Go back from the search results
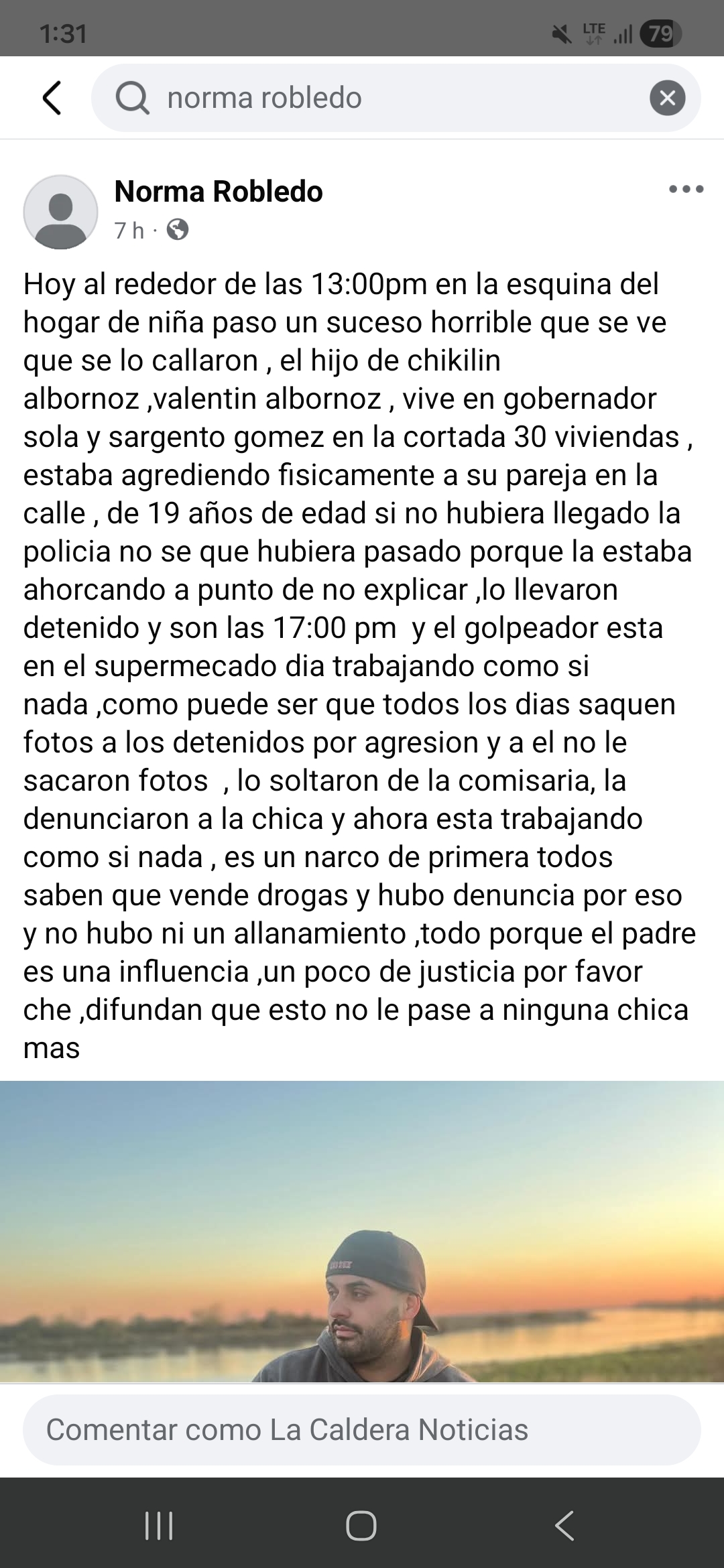 click(52, 98)
